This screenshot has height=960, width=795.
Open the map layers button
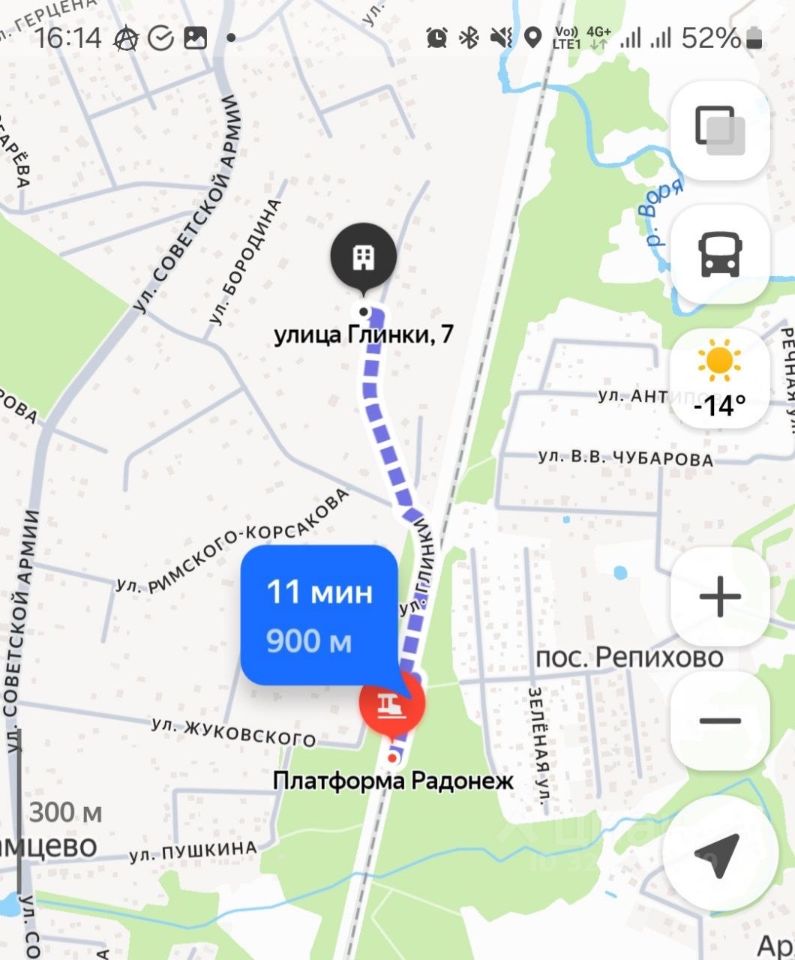point(720,129)
